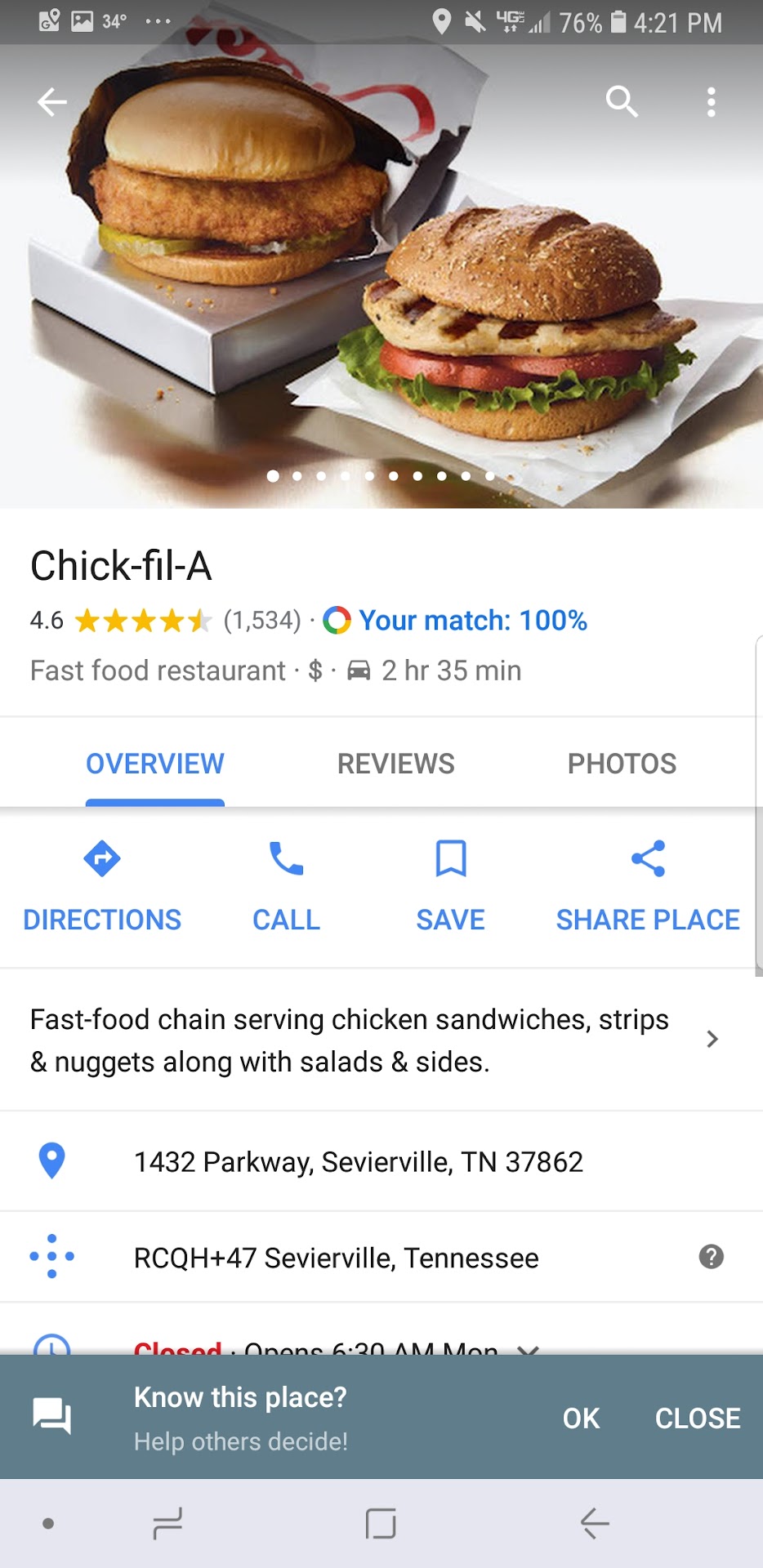Call this Chick-fil-A location
763x1568 pixels.
286,884
